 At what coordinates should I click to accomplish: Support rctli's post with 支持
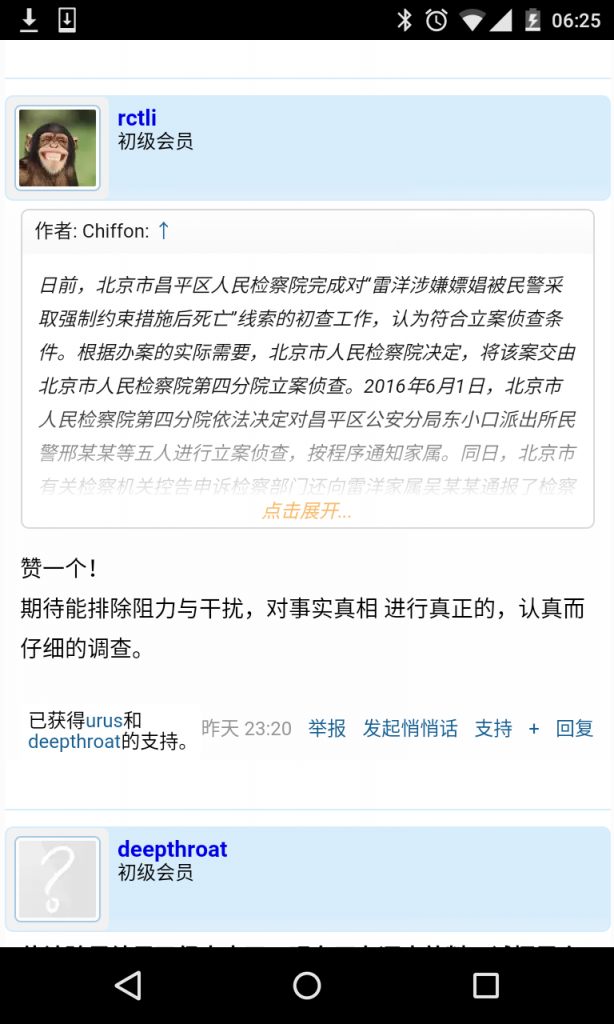pos(493,729)
